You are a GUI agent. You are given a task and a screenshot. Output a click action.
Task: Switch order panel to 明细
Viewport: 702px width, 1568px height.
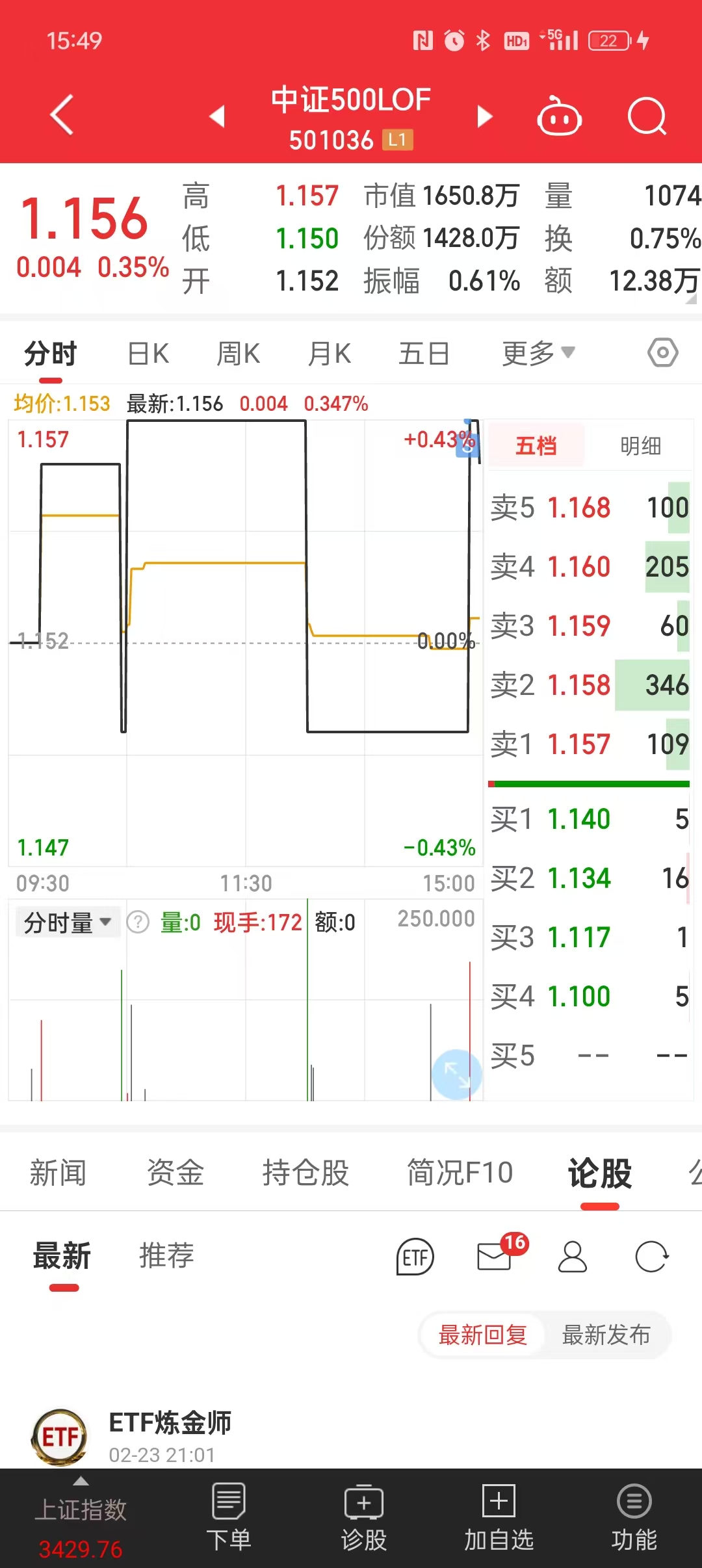tap(640, 446)
